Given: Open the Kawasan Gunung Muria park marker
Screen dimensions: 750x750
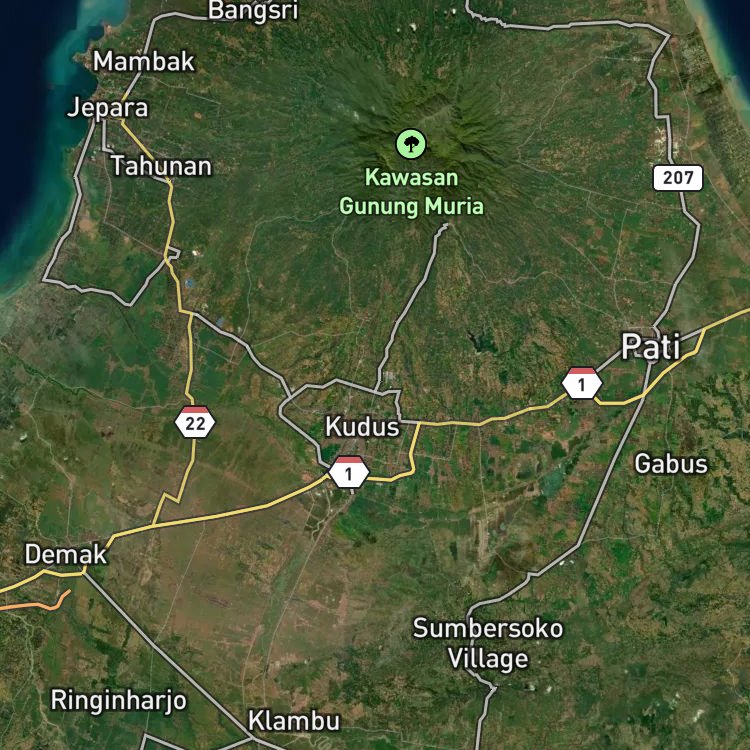Looking at the screenshot, I should pos(411,143).
